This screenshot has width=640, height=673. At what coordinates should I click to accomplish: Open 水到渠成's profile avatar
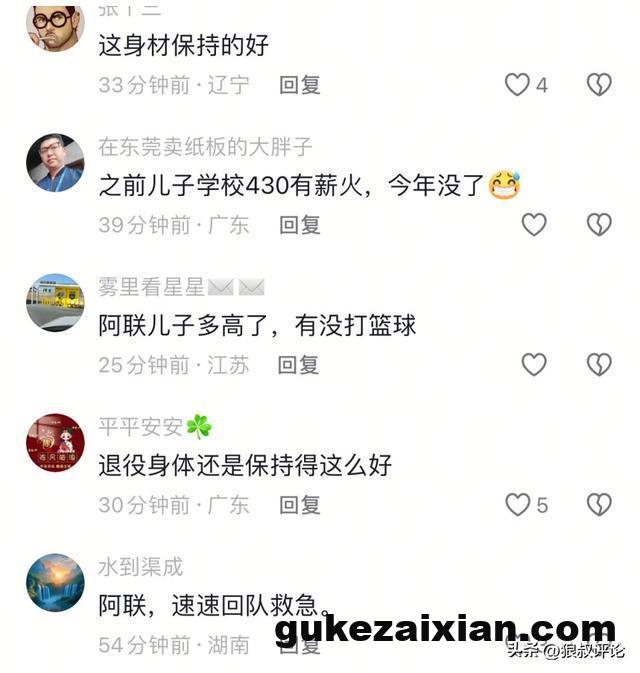point(55,582)
